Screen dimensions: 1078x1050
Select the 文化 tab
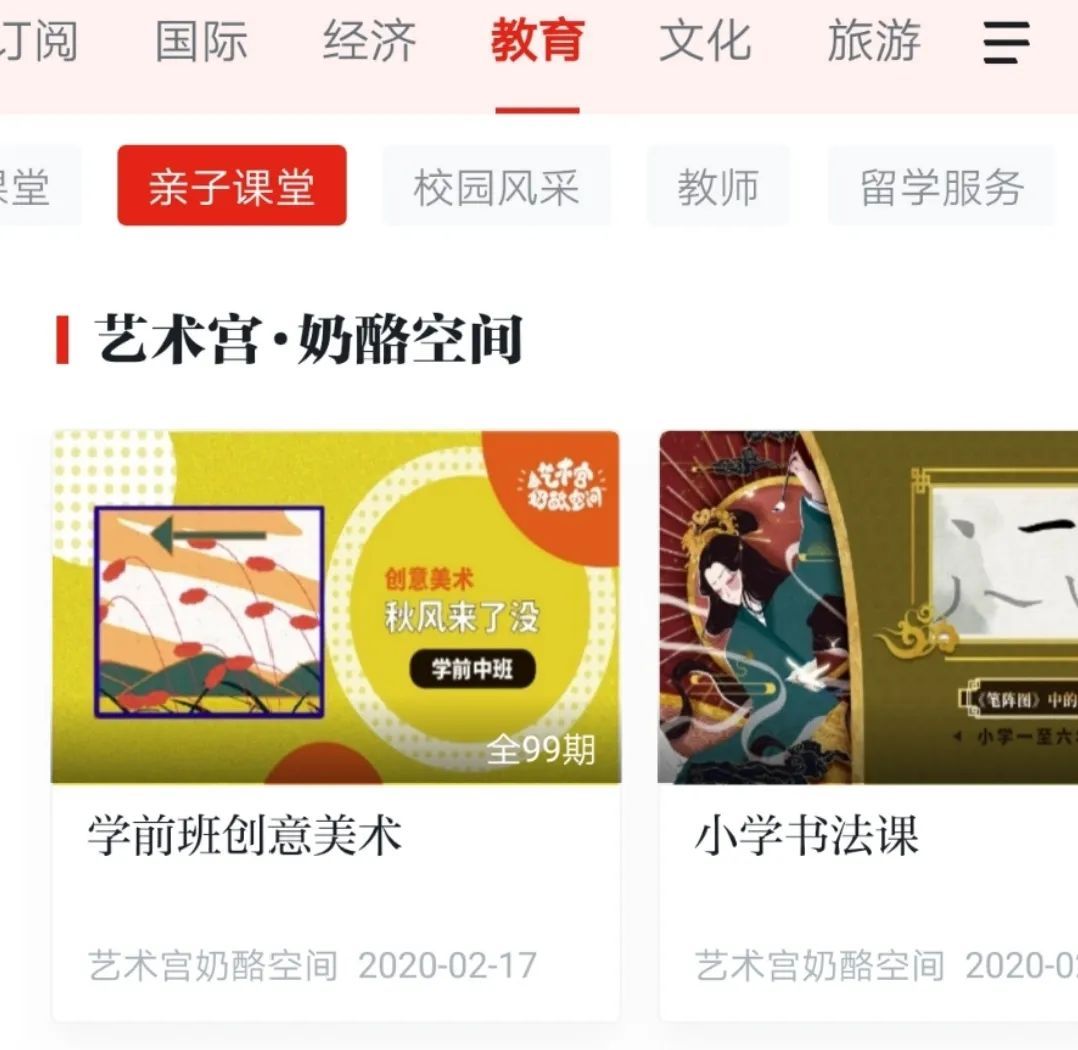pyautogui.click(x=705, y=43)
